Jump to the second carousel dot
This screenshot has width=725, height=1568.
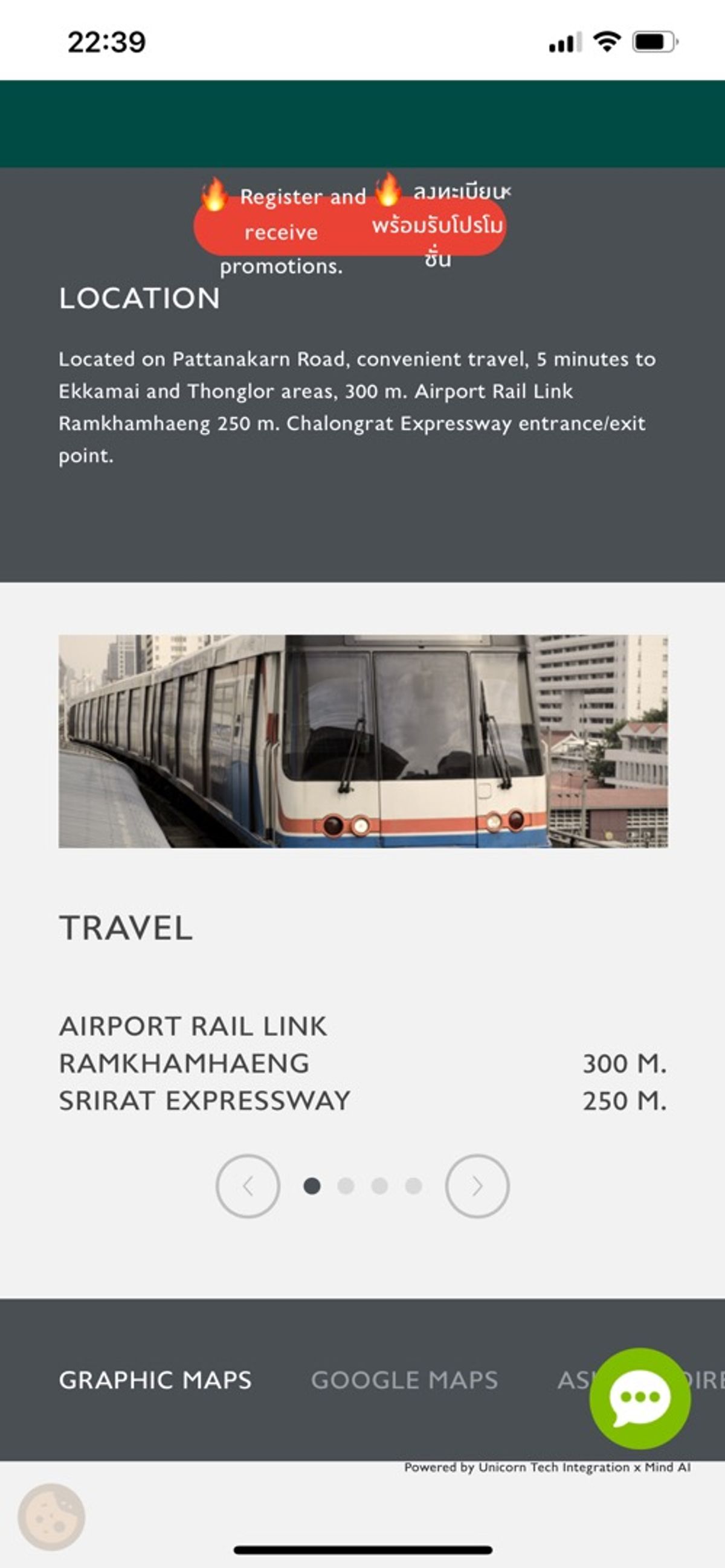click(x=346, y=1186)
